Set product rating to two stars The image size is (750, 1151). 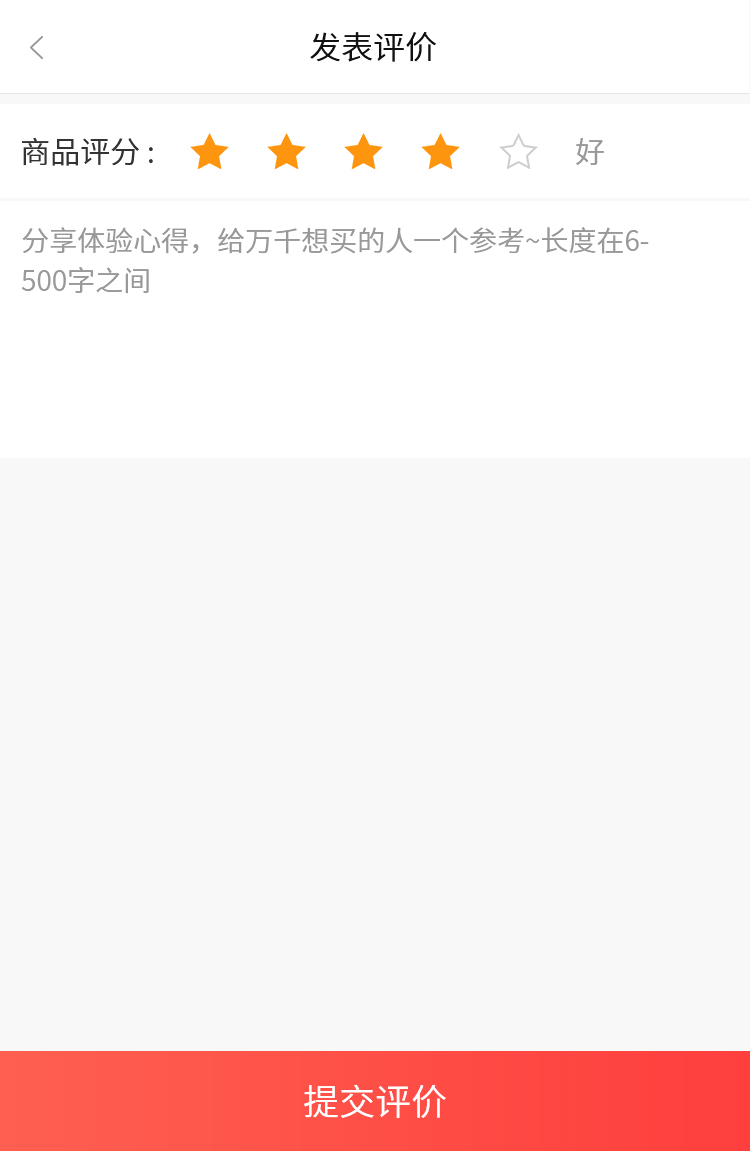pyautogui.click(x=286, y=153)
